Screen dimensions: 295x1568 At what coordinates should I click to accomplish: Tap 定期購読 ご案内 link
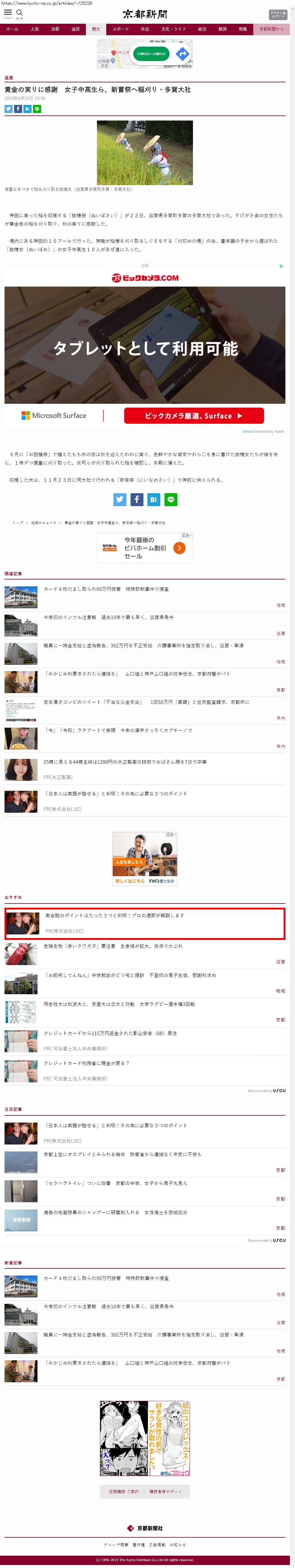click(x=123, y=1491)
